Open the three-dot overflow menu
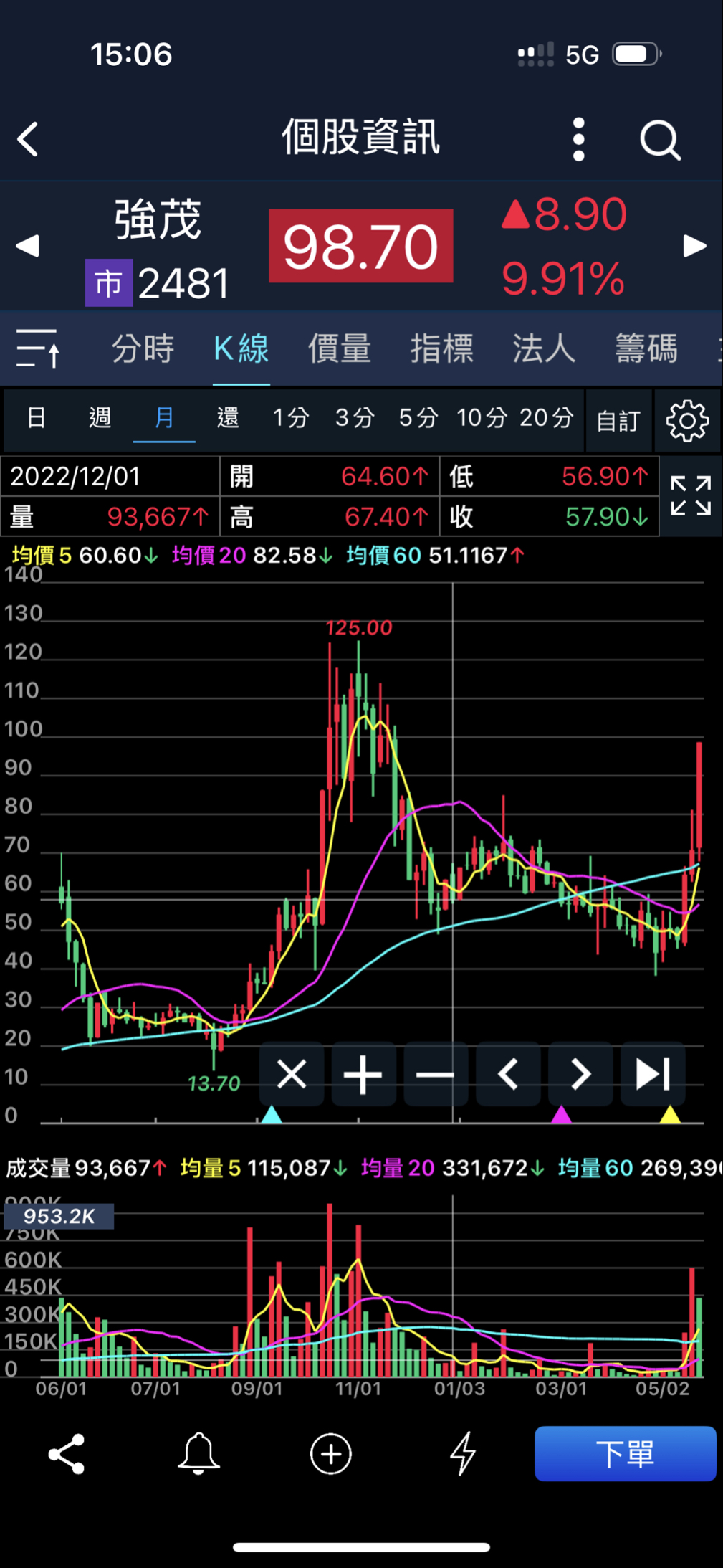The width and height of the screenshot is (723, 1568). click(x=579, y=139)
